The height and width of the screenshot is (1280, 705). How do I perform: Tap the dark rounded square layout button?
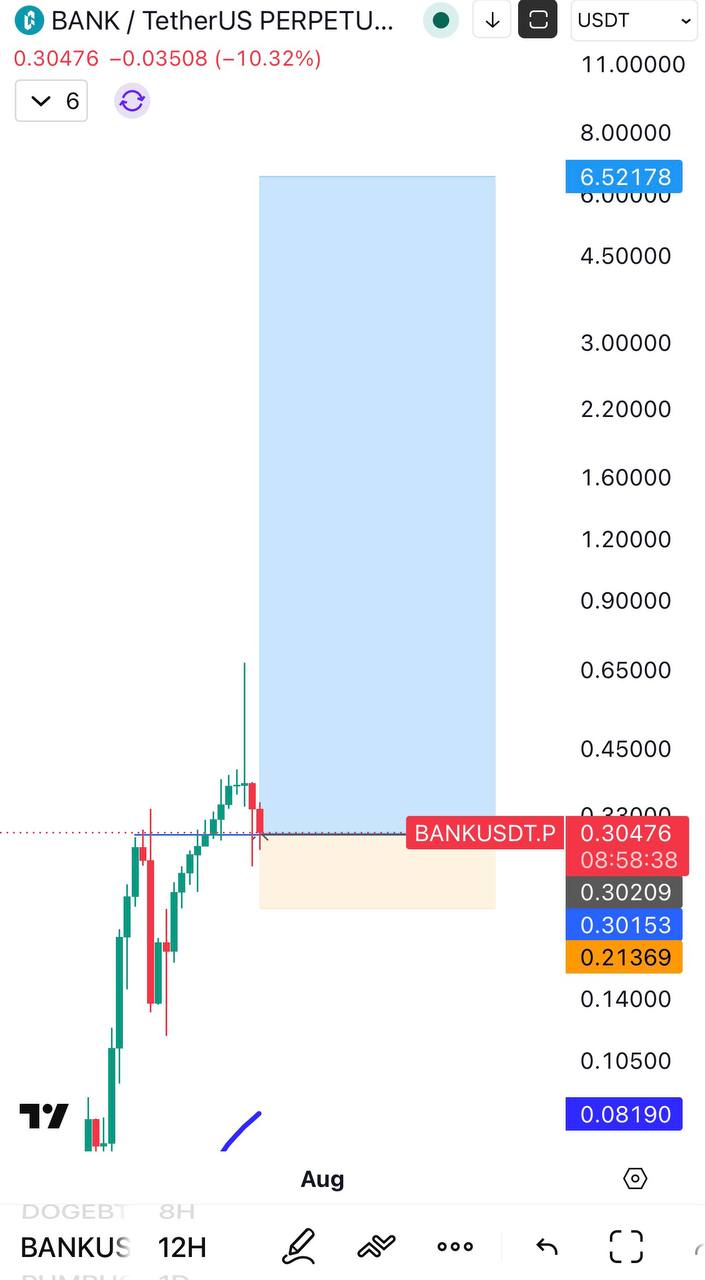(538, 20)
